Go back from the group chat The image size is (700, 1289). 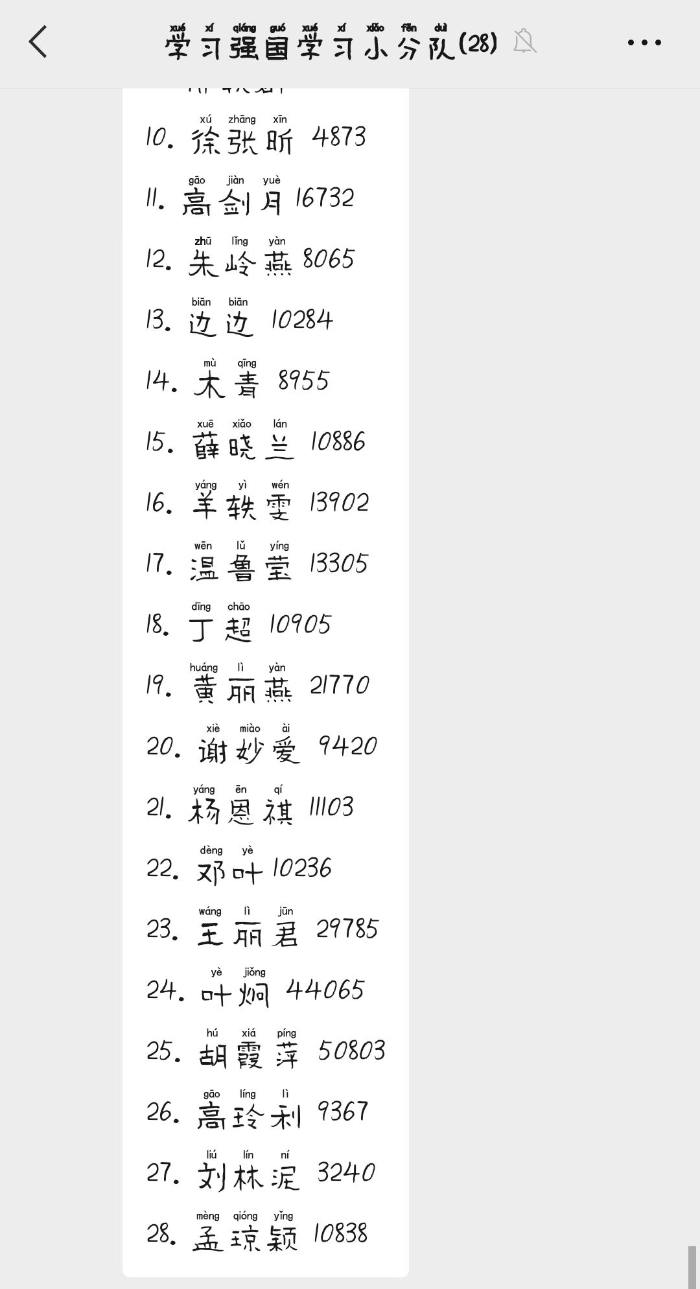click(38, 42)
